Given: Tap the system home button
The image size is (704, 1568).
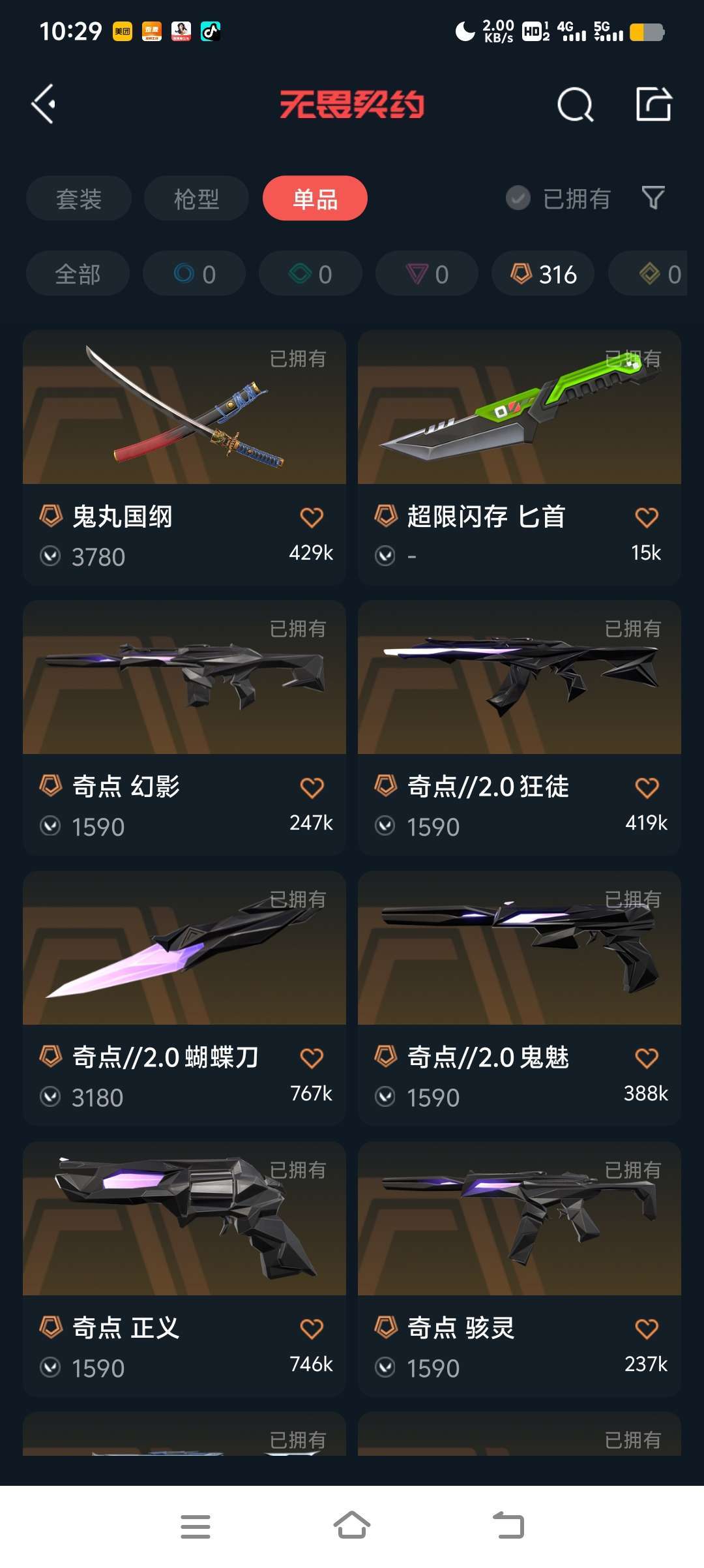Looking at the screenshot, I should (x=352, y=1526).
